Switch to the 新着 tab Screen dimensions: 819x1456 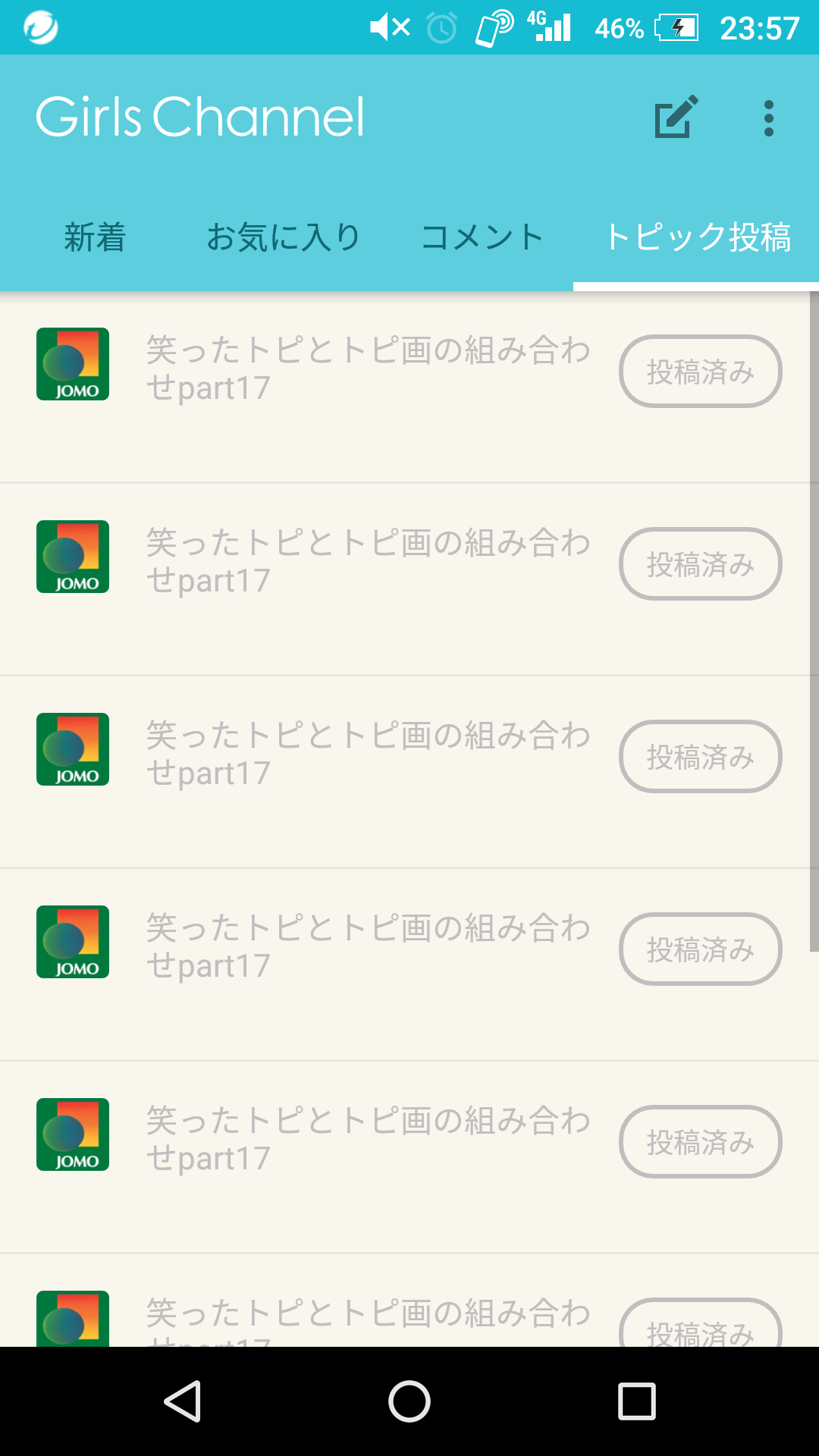pos(95,237)
